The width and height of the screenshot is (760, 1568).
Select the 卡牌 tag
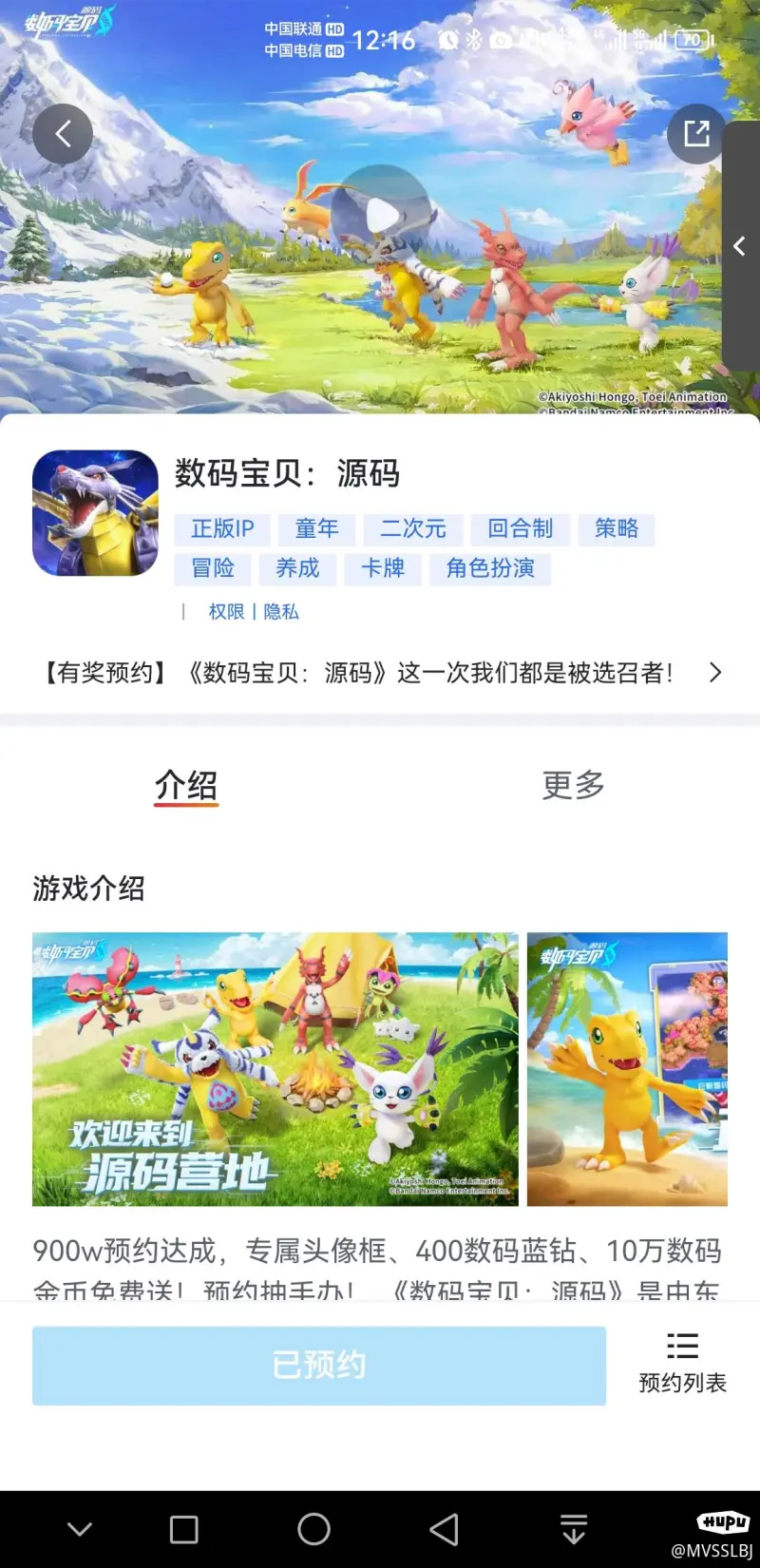[x=383, y=569]
